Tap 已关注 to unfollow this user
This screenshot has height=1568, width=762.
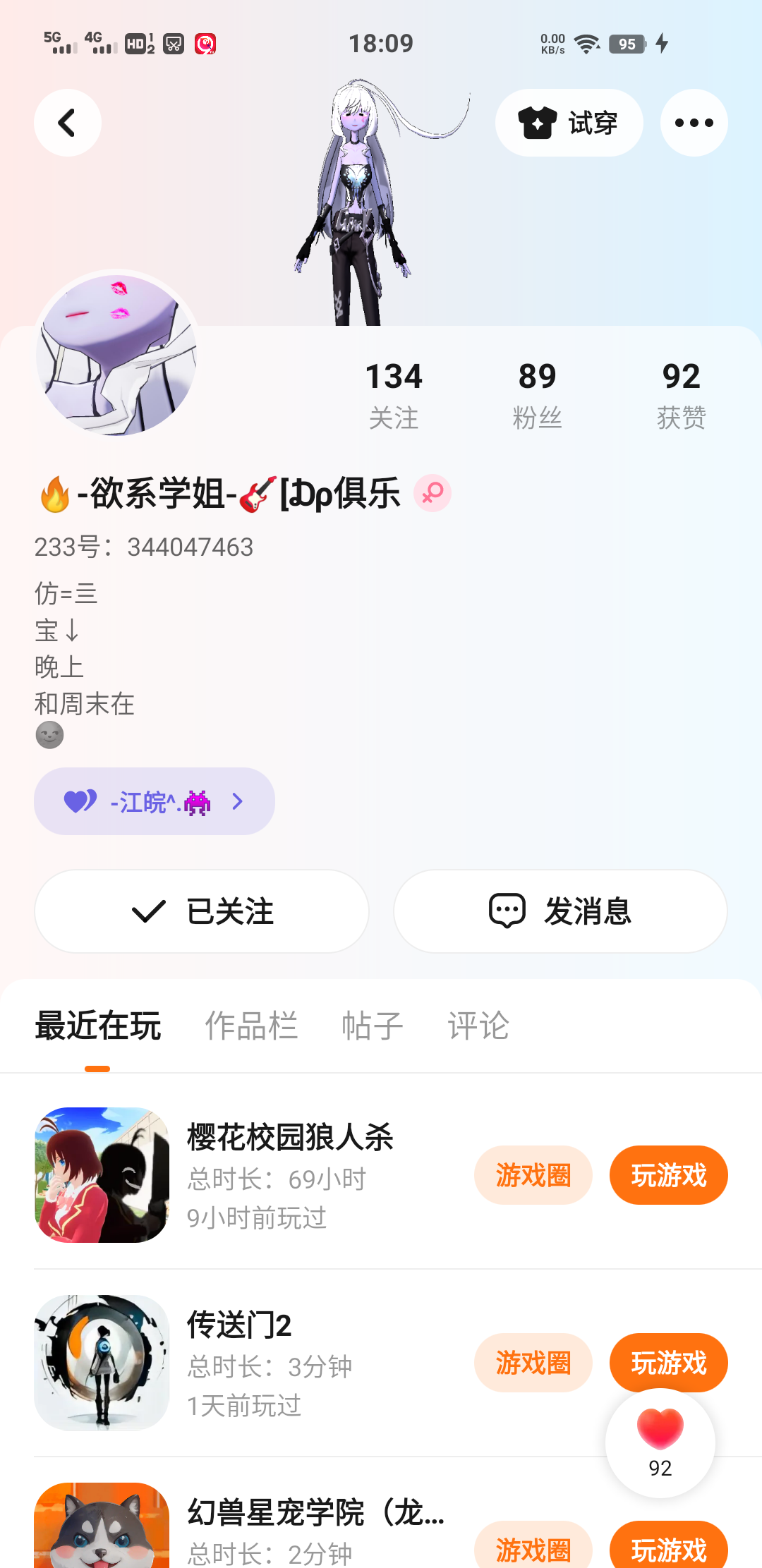[x=202, y=911]
